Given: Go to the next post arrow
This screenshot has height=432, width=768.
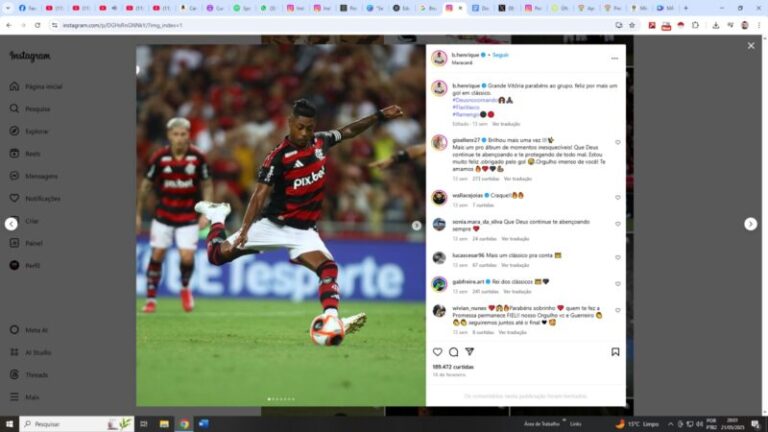Looking at the screenshot, I should [x=751, y=224].
